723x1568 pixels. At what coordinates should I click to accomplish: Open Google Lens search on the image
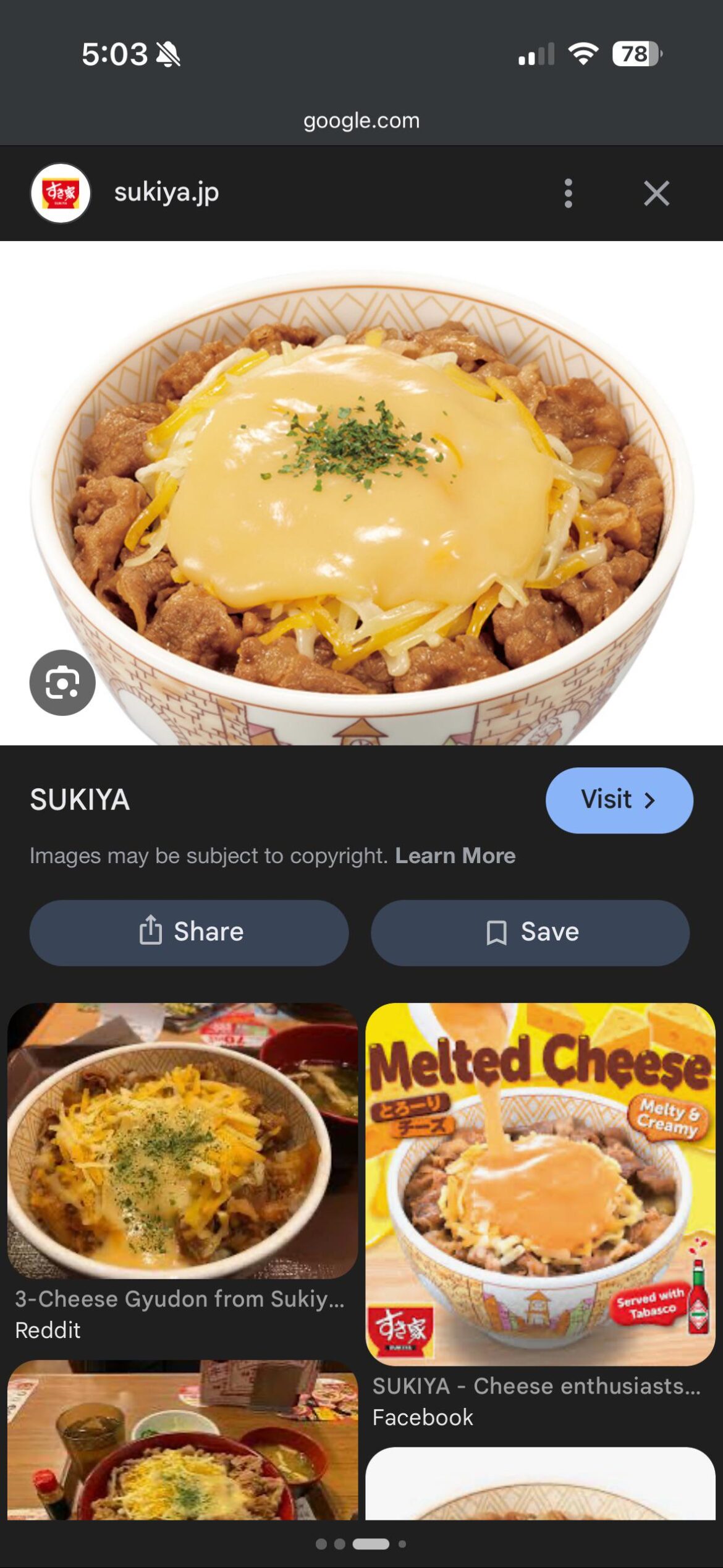tap(62, 683)
